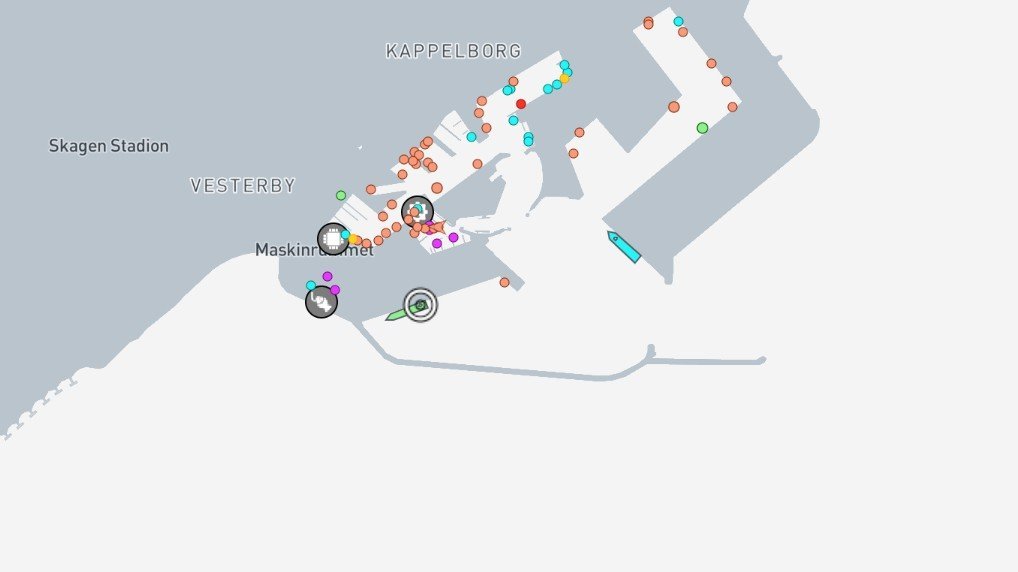Open the gray gear marker in the harbor

(x=418, y=211)
